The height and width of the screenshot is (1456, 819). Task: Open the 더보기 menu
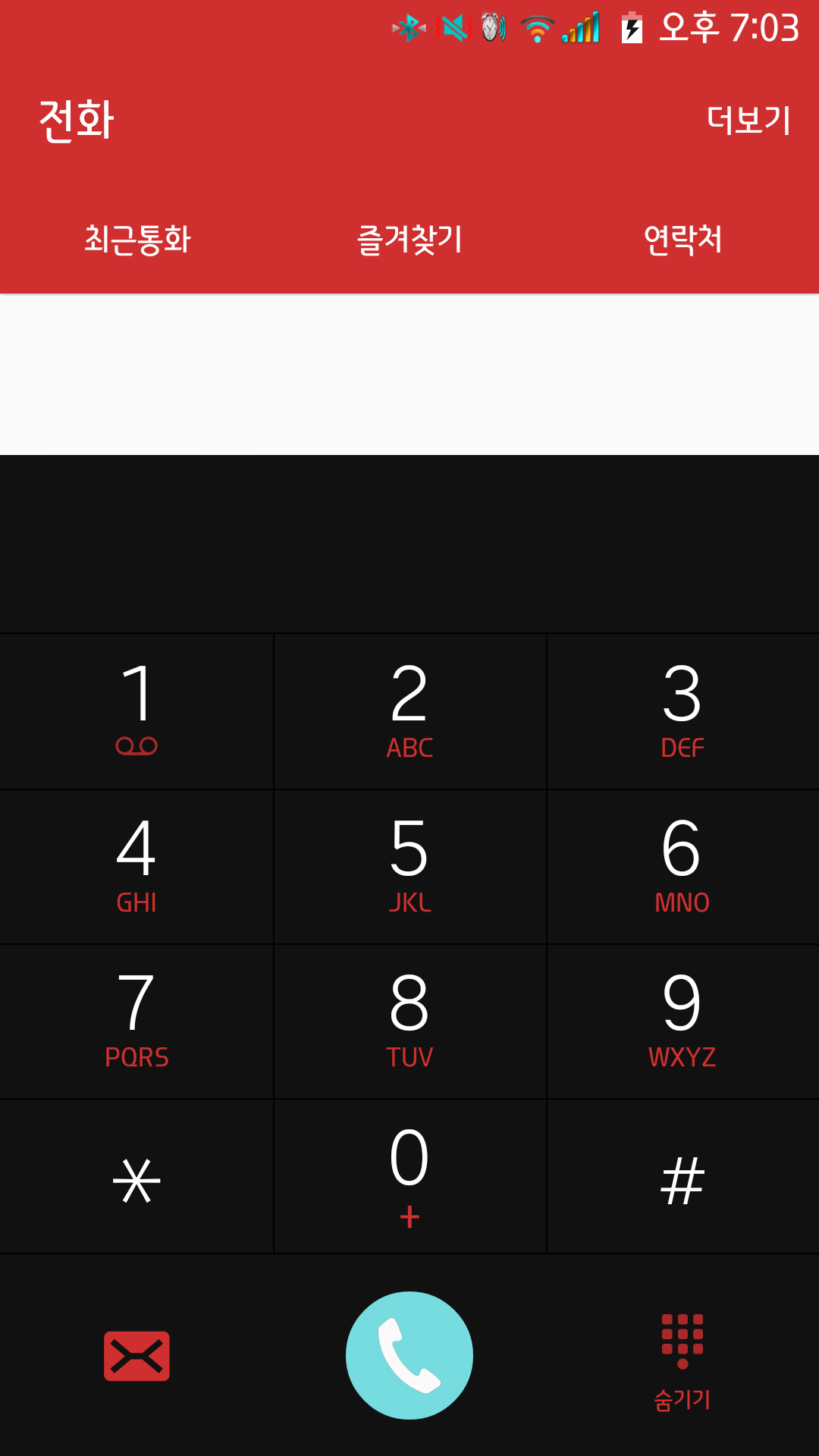(x=748, y=121)
